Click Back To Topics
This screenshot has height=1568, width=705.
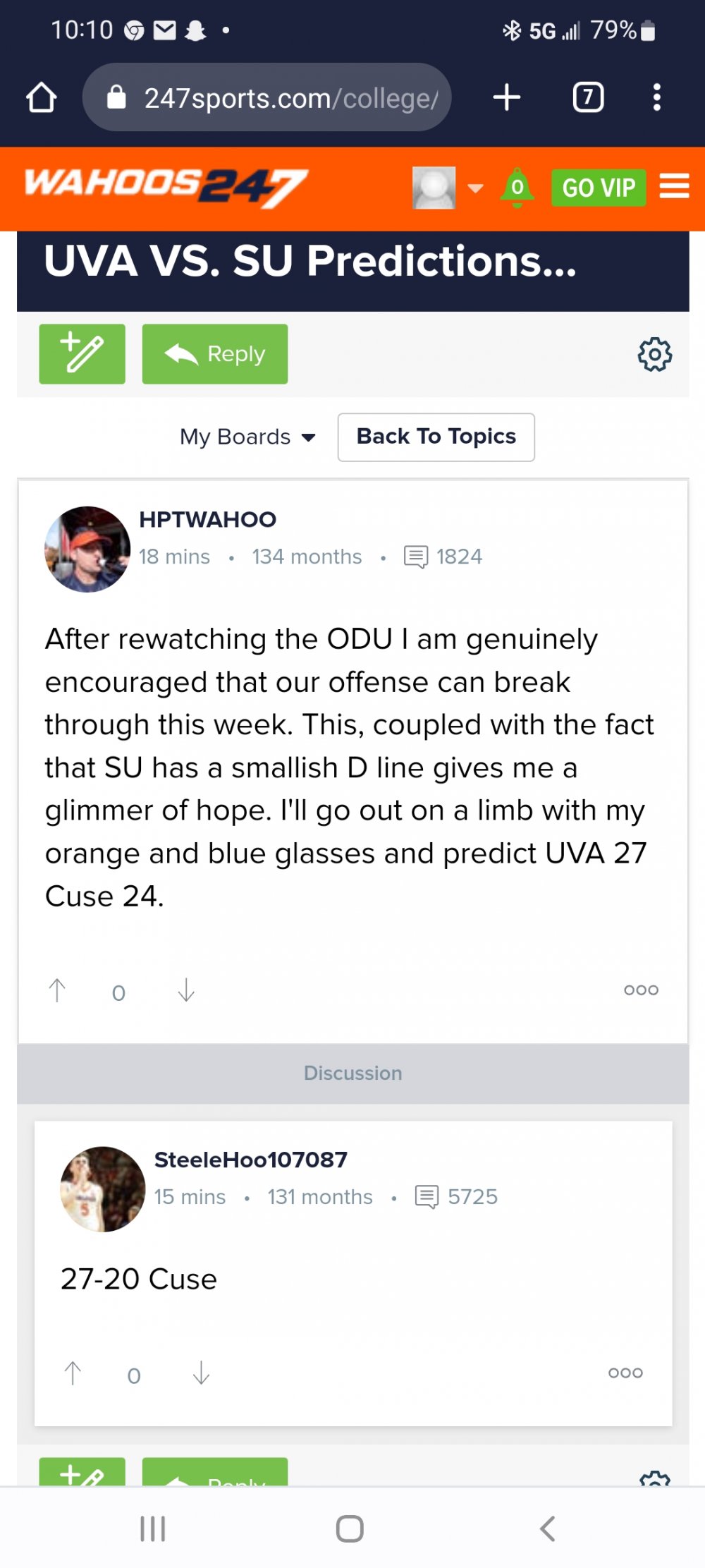(436, 437)
